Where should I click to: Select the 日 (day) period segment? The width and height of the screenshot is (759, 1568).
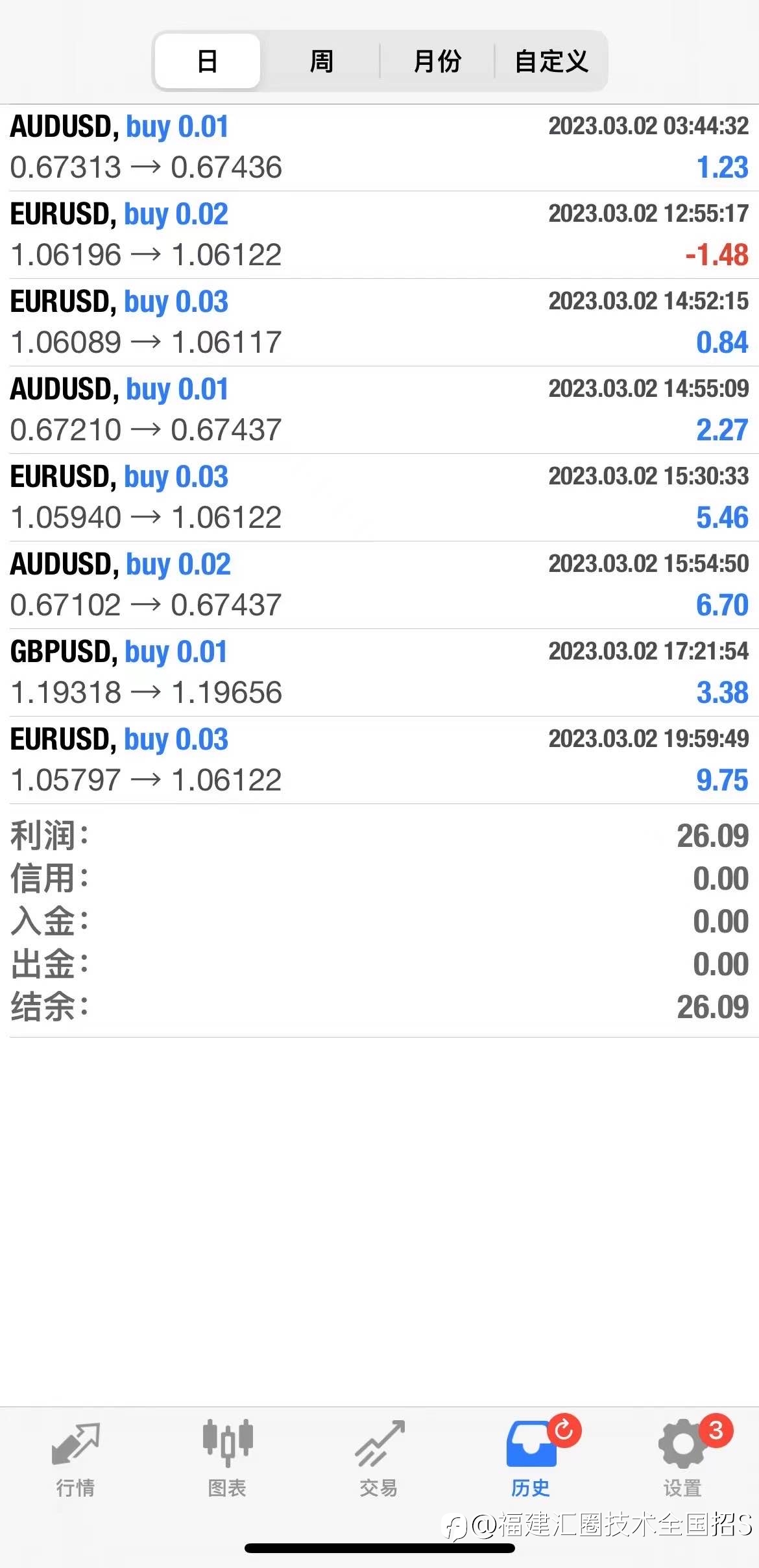(x=208, y=61)
